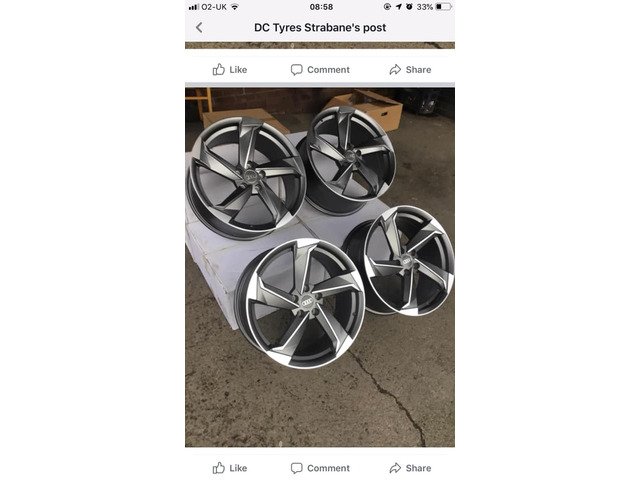Tap Share above the wheels photo
Screen dimensions: 640x480
coord(410,70)
